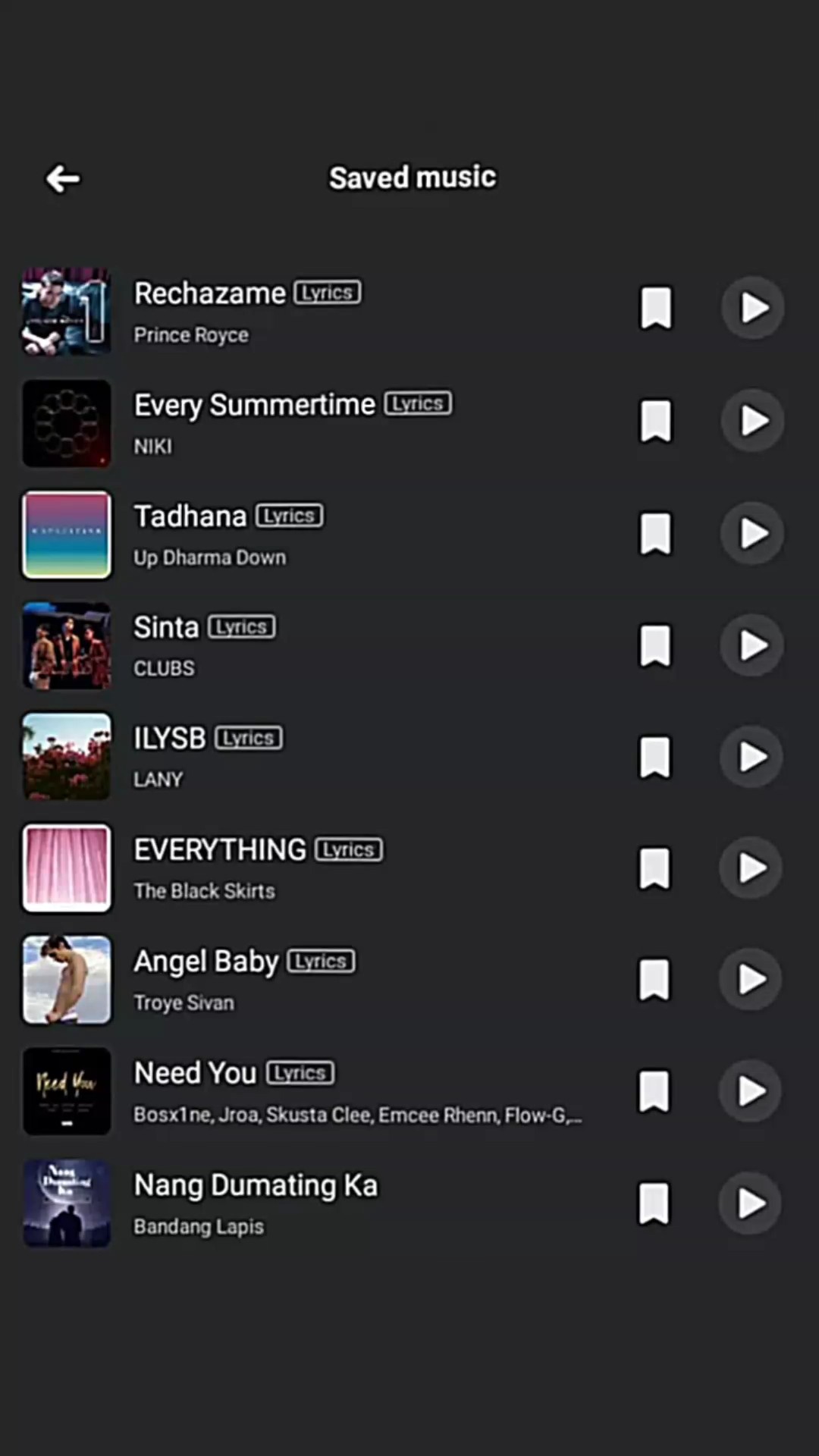The width and height of the screenshot is (819, 1456).
Task: Play Nang Dumating Ka by Bandang Lapis
Action: (x=751, y=1203)
